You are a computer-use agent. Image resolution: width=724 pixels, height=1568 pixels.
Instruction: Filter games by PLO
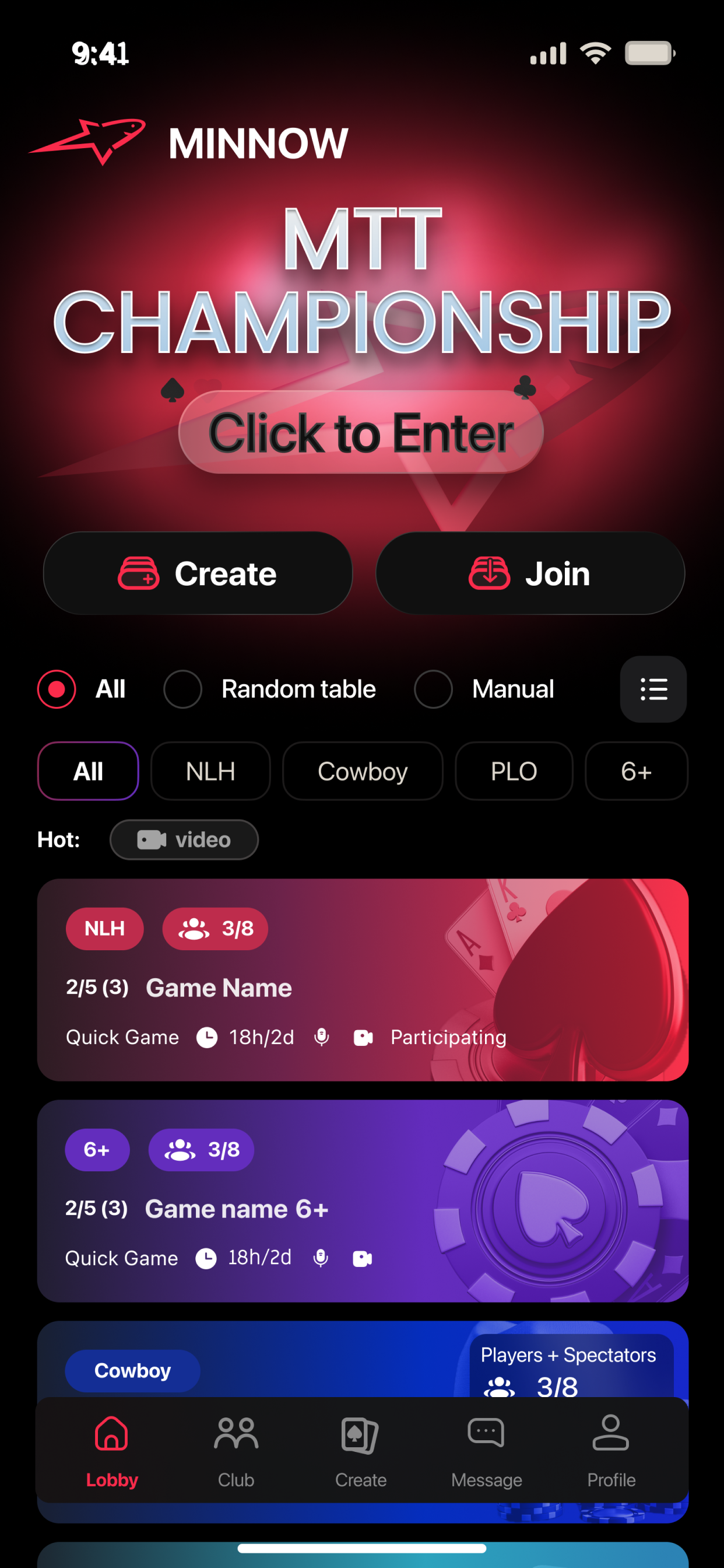[x=514, y=771]
